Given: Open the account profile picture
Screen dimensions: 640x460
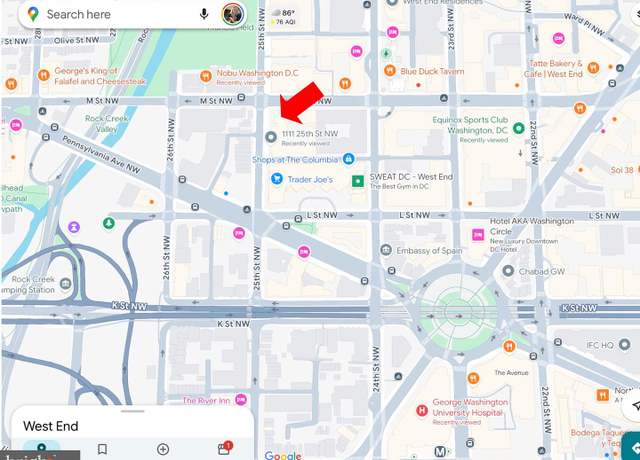Looking at the screenshot, I should [233, 14].
